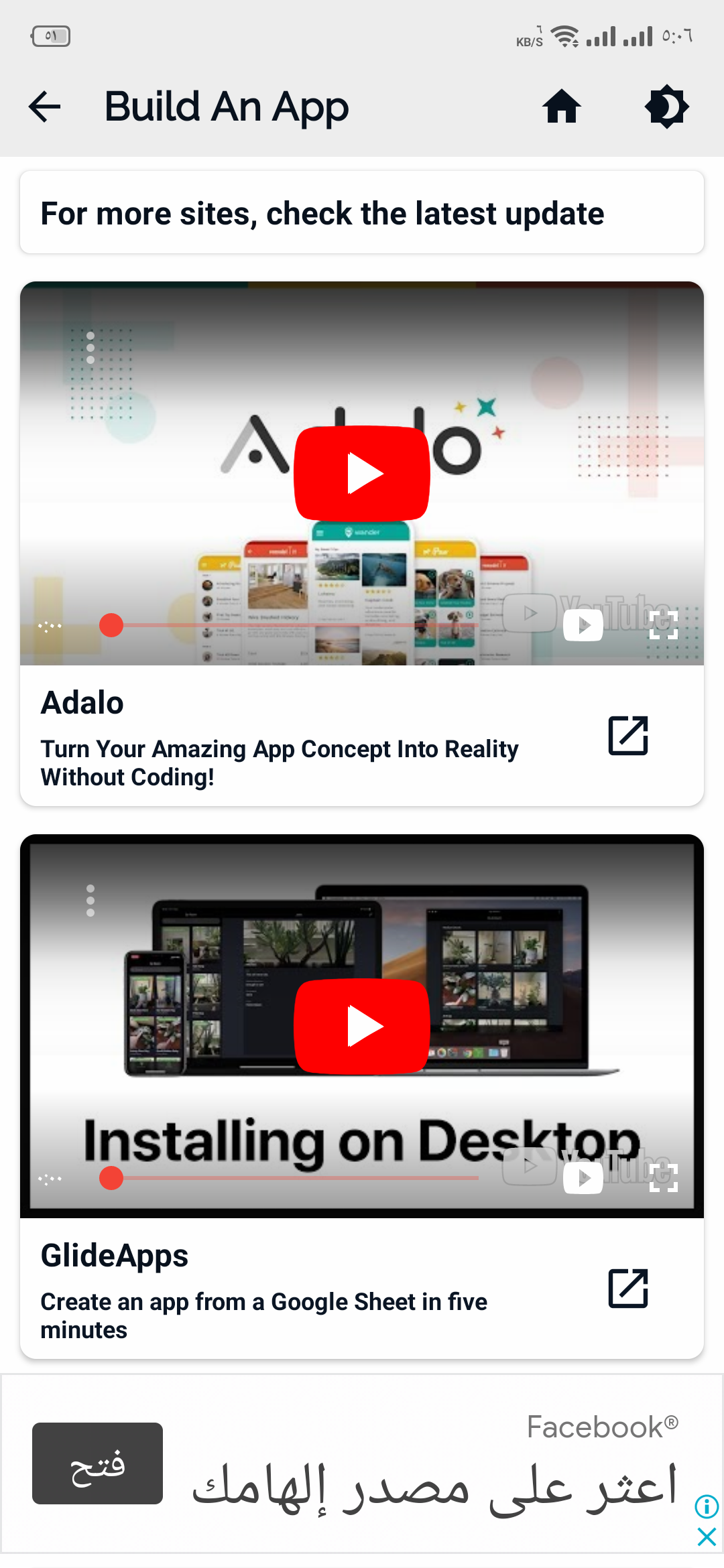
Task: Open ad info icon on banner
Action: click(707, 1506)
